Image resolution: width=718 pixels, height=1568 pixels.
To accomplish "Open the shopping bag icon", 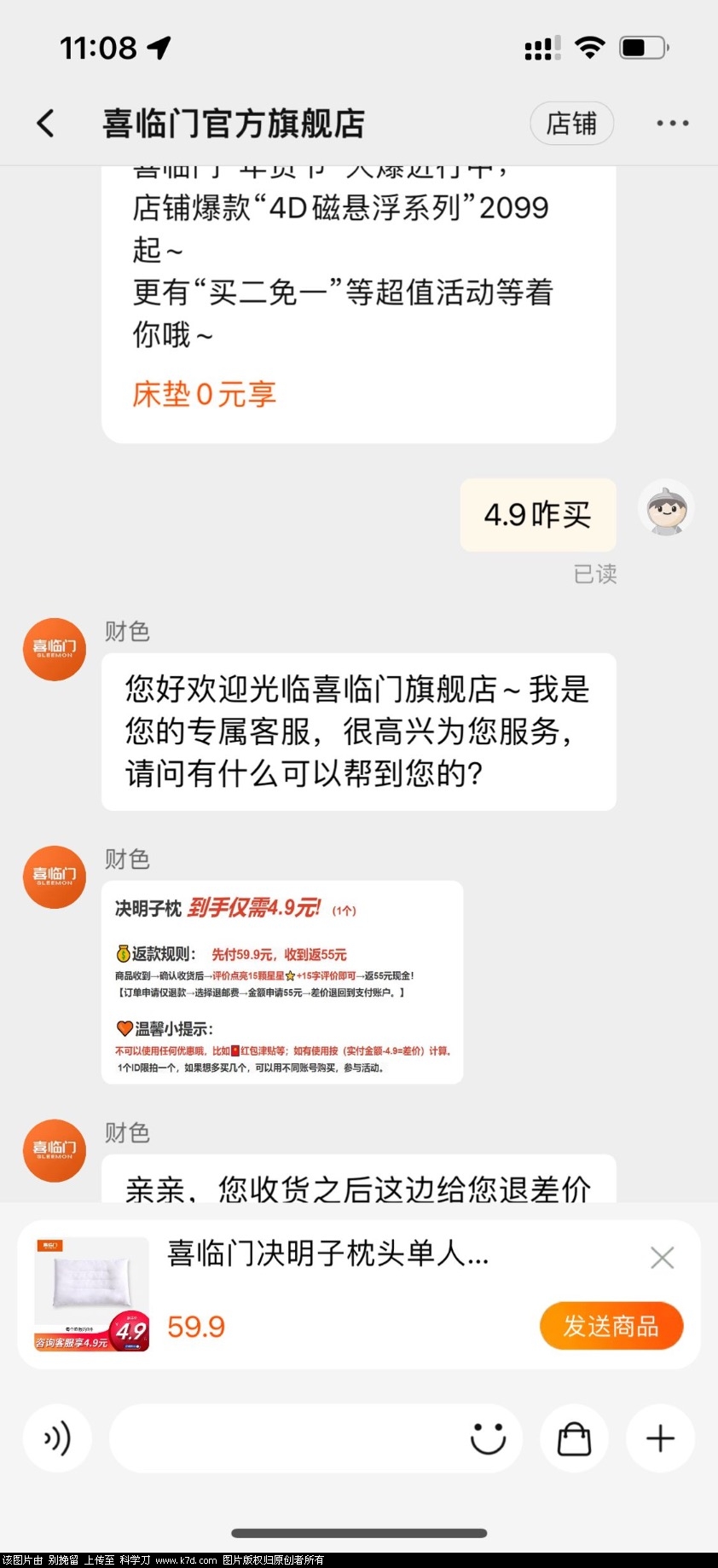I will pos(574,1439).
